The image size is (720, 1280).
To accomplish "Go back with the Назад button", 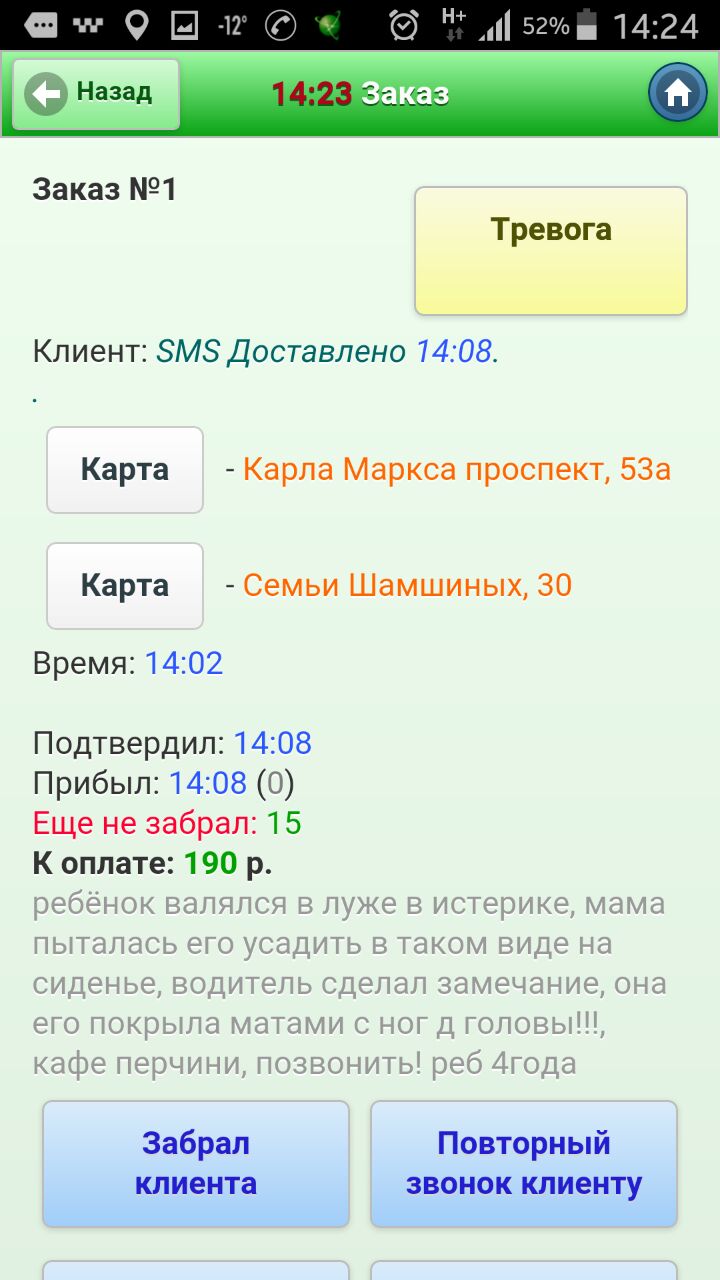I will click(96, 94).
